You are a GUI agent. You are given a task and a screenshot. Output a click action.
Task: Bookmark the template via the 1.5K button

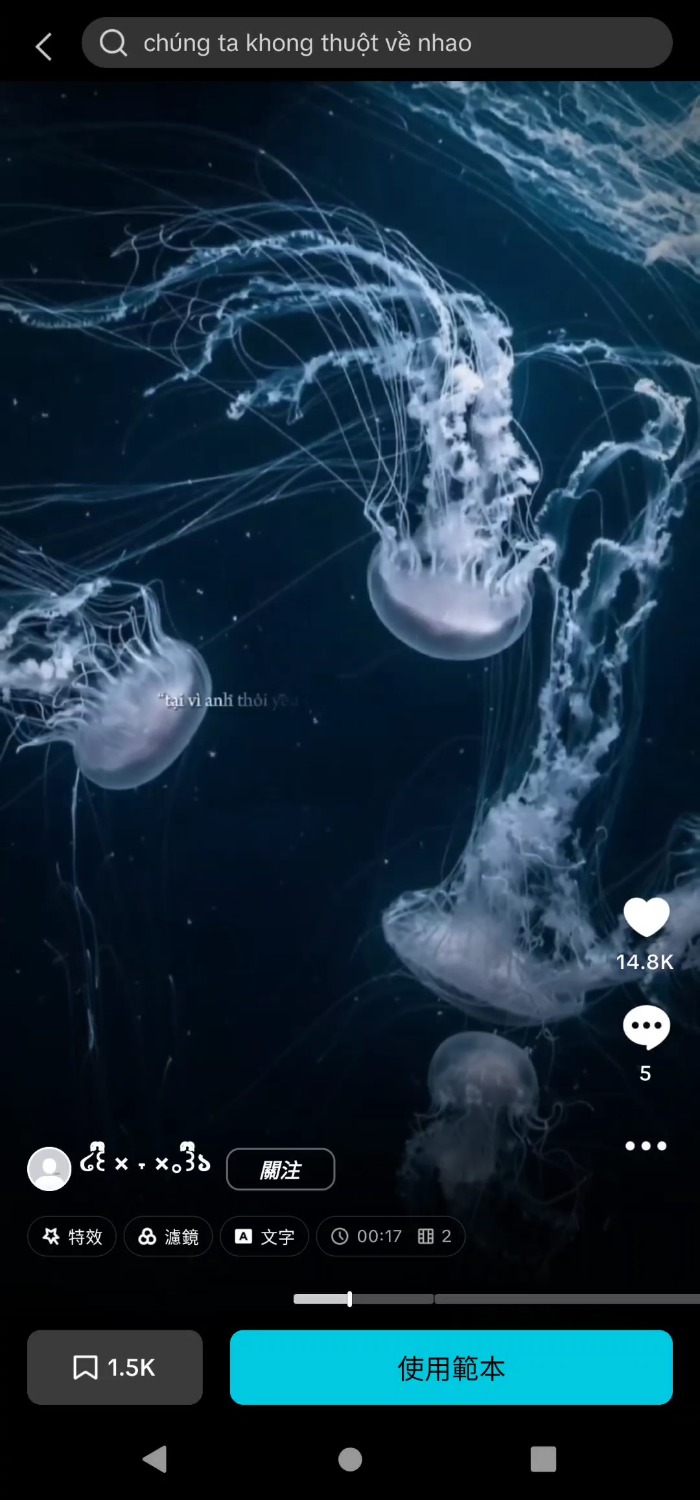[x=115, y=1367]
